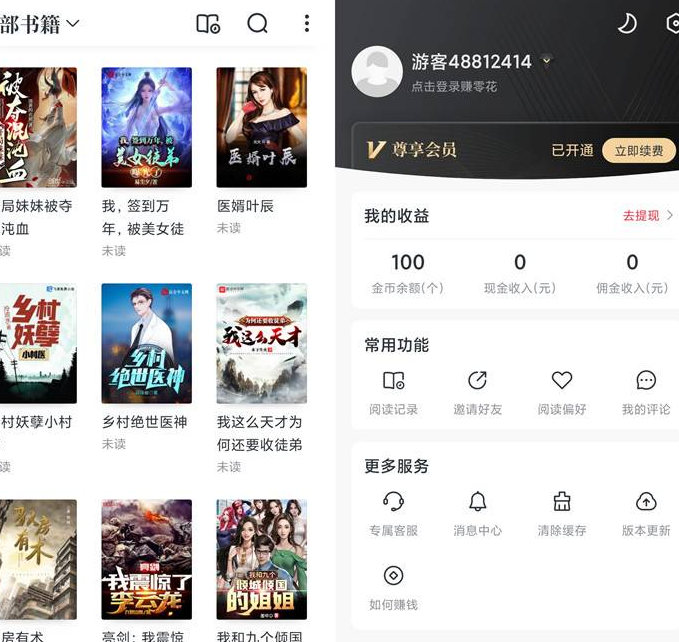Open the search icon in bookshelf

click(257, 23)
